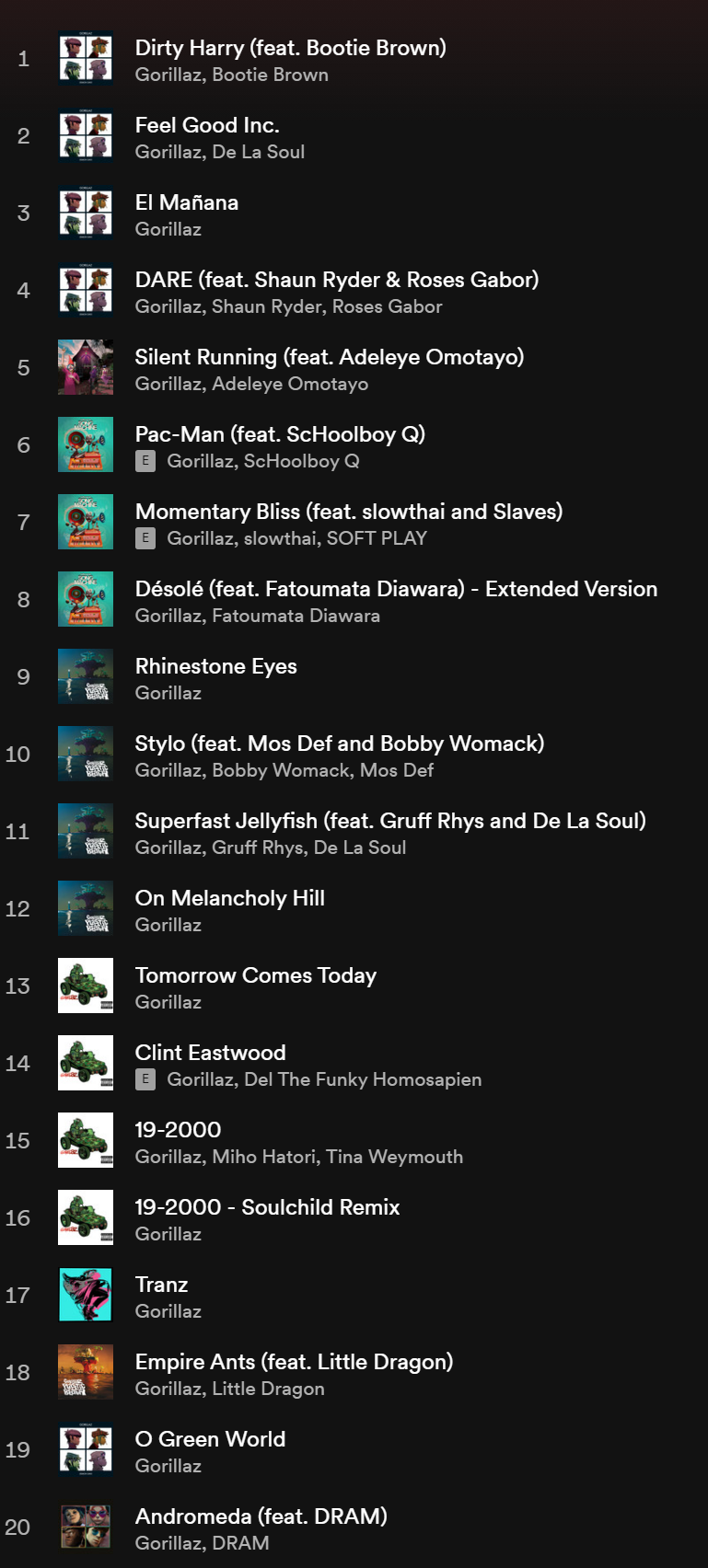Viewport: 708px width, 1568px height.
Task: Start Empire Ants featuring Little Dragon
Action: point(294,1362)
